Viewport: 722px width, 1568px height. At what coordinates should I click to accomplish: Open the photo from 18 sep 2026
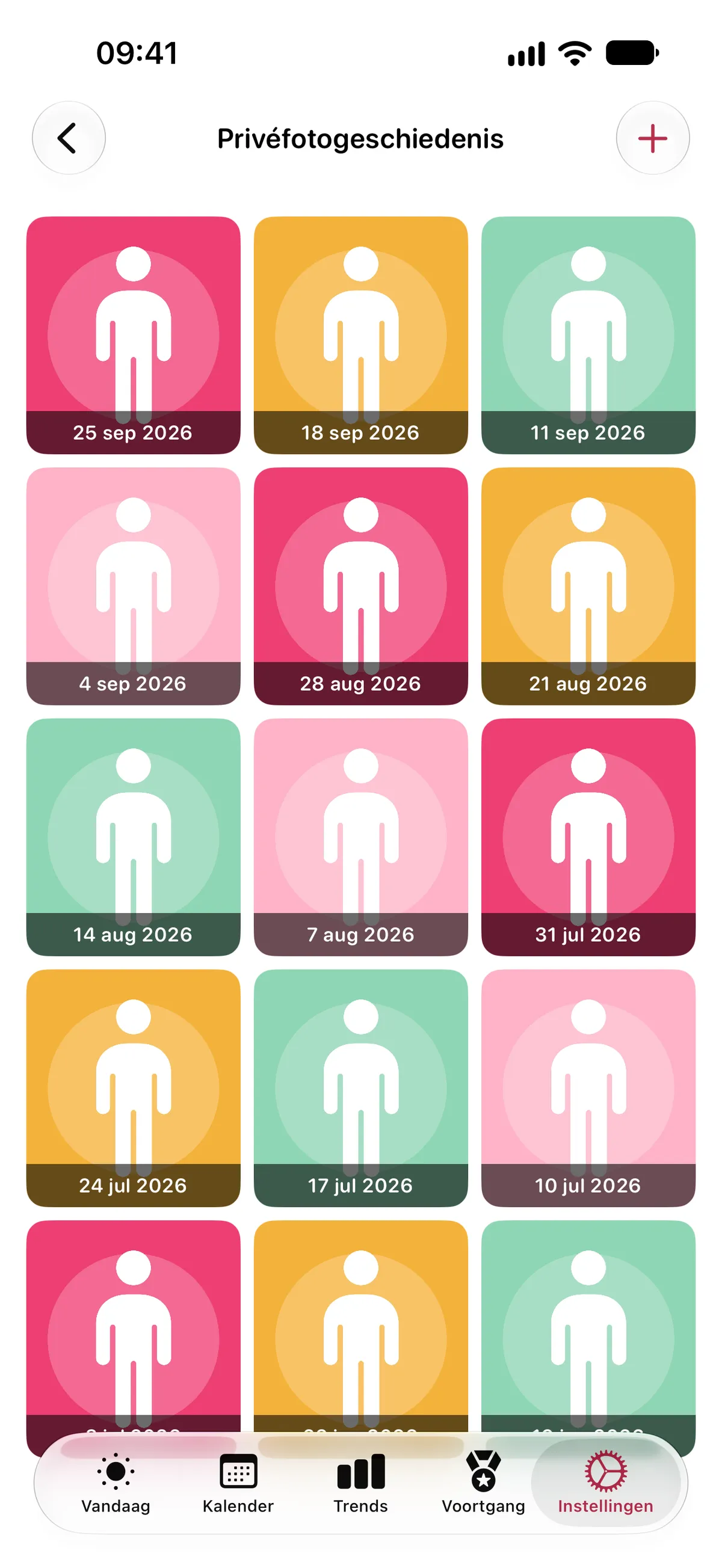click(361, 336)
